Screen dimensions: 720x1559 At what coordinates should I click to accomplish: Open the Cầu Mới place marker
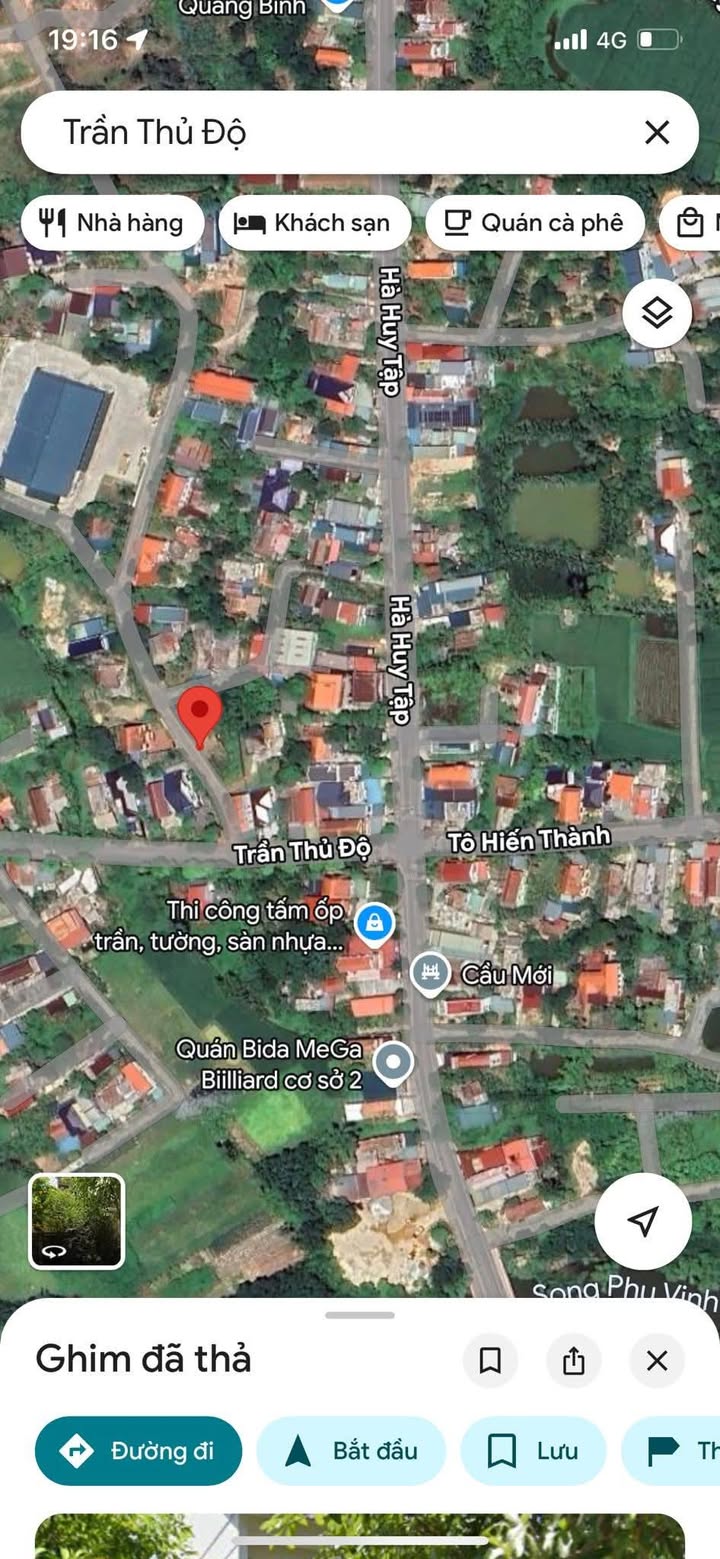431,973
